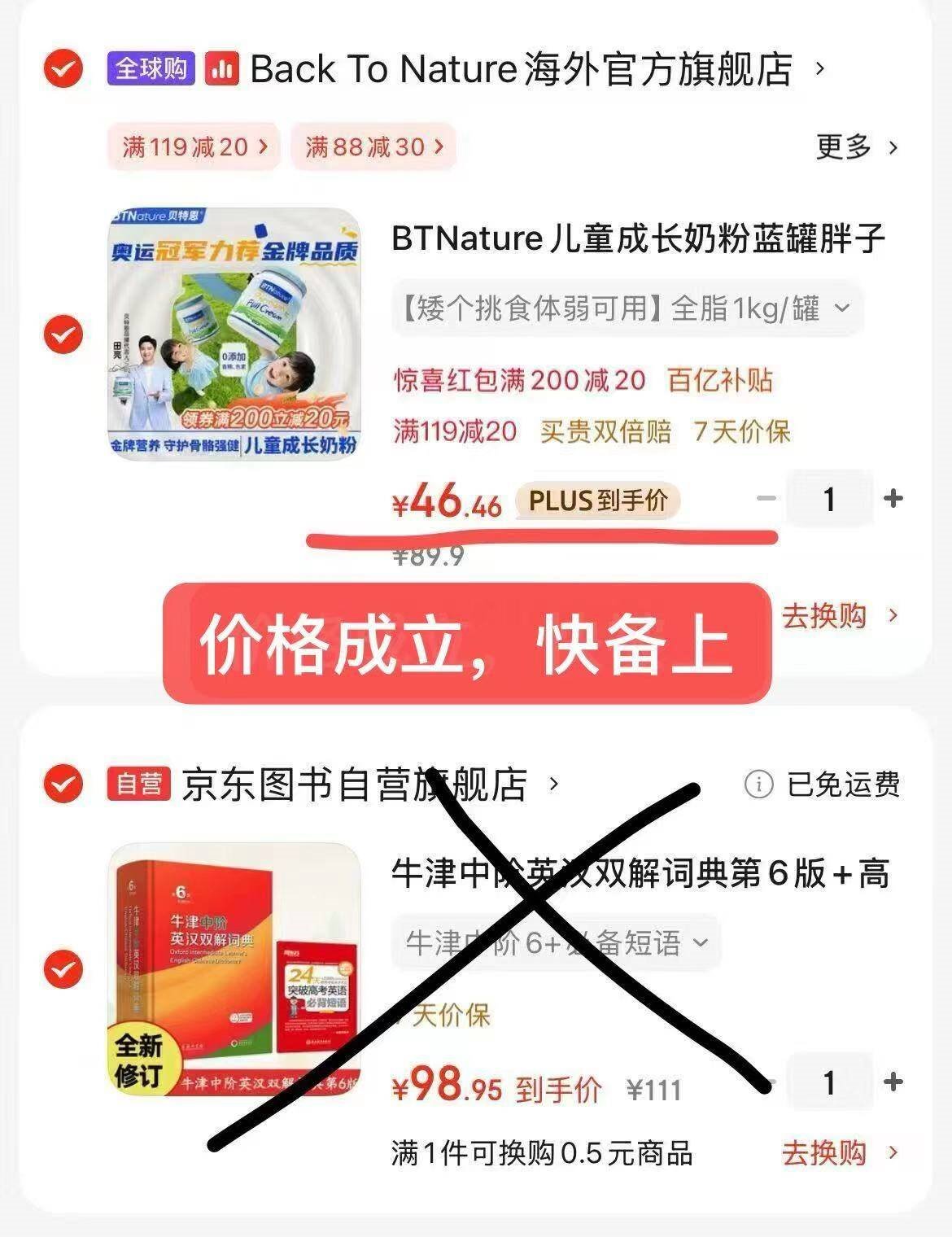The height and width of the screenshot is (1237, 952).
Task: Increase the dictionary quantity with plus
Action: pyautogui.click(x=893, y=1082)
